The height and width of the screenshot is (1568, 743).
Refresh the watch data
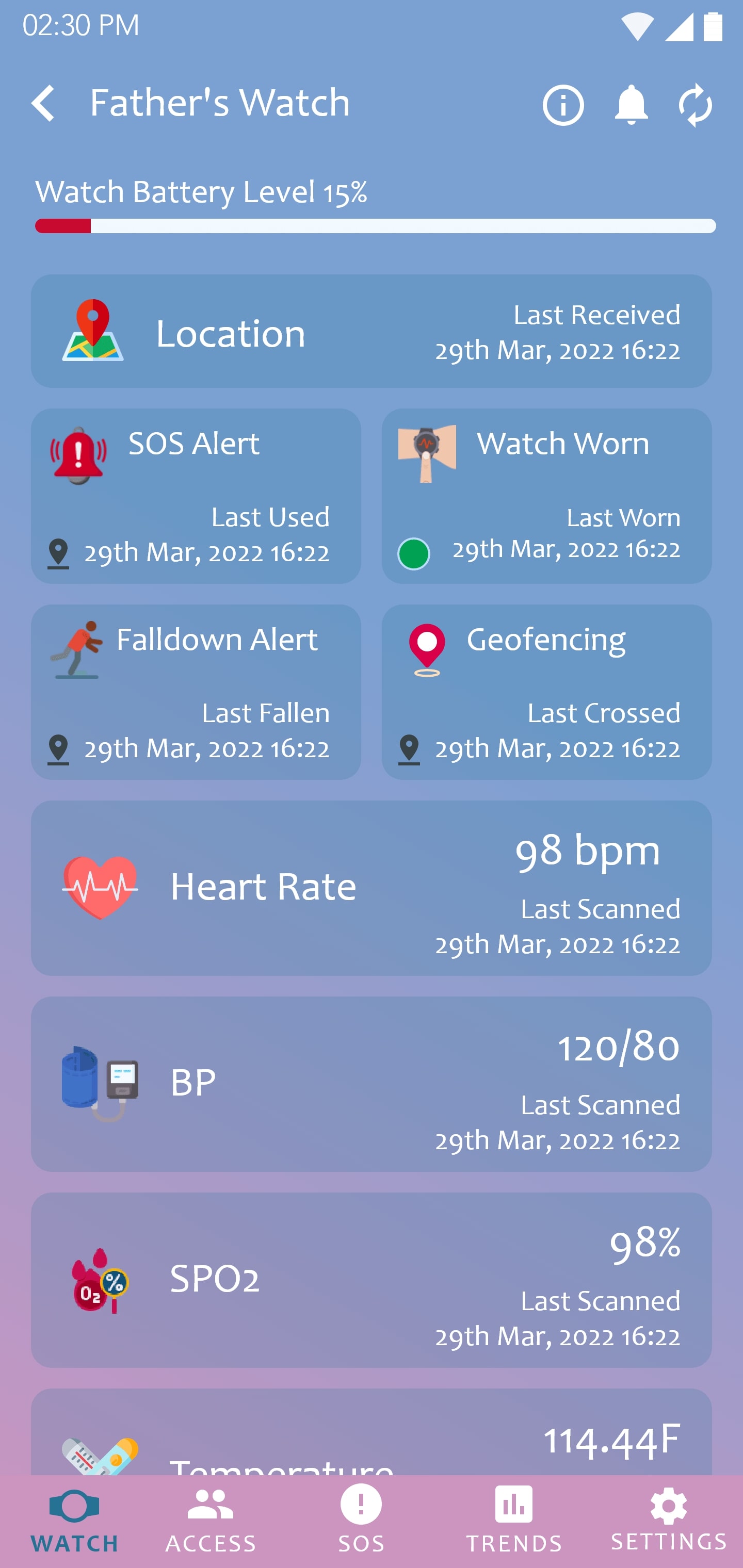click(695, 105)
